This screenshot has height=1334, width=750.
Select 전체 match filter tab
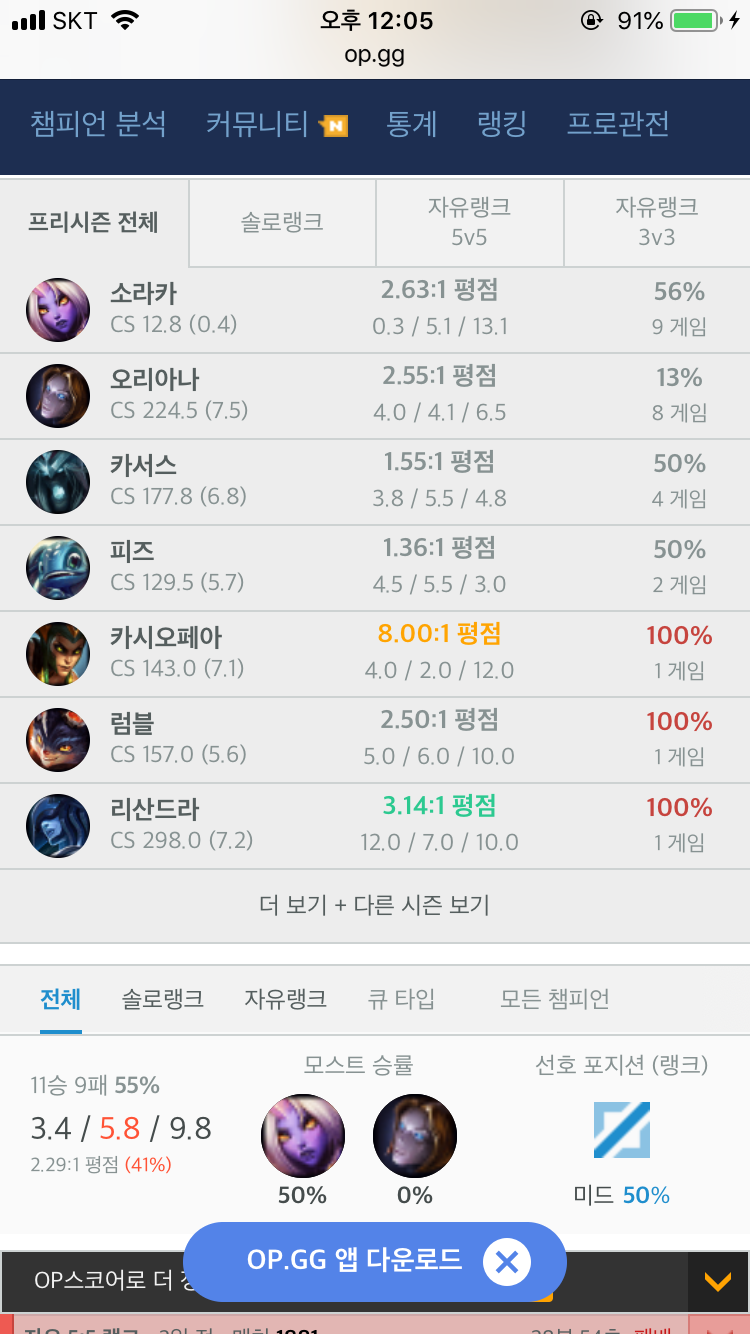(60, 998)
